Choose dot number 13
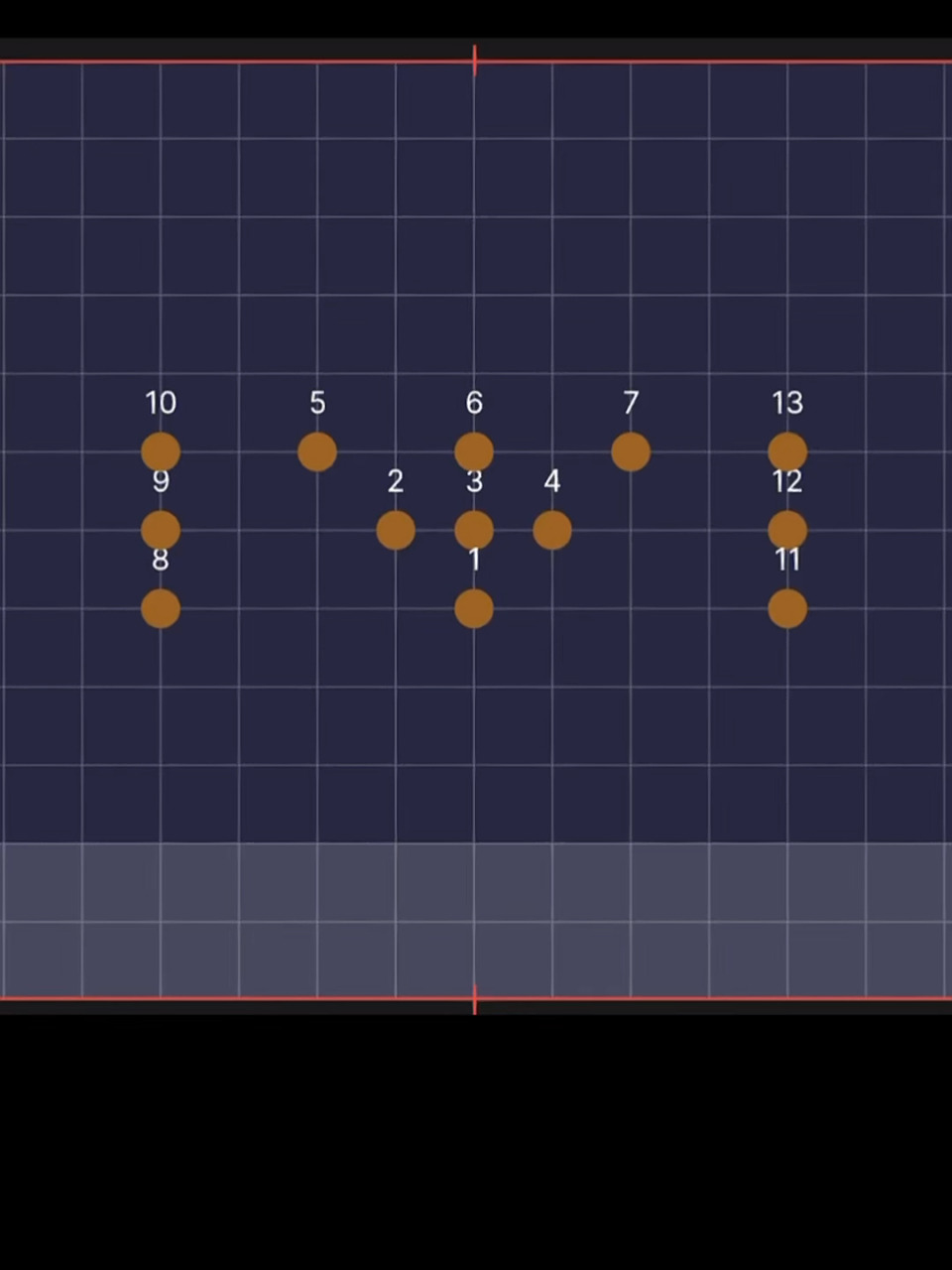This screenshot has width=952, height=1270. point(787,451)
